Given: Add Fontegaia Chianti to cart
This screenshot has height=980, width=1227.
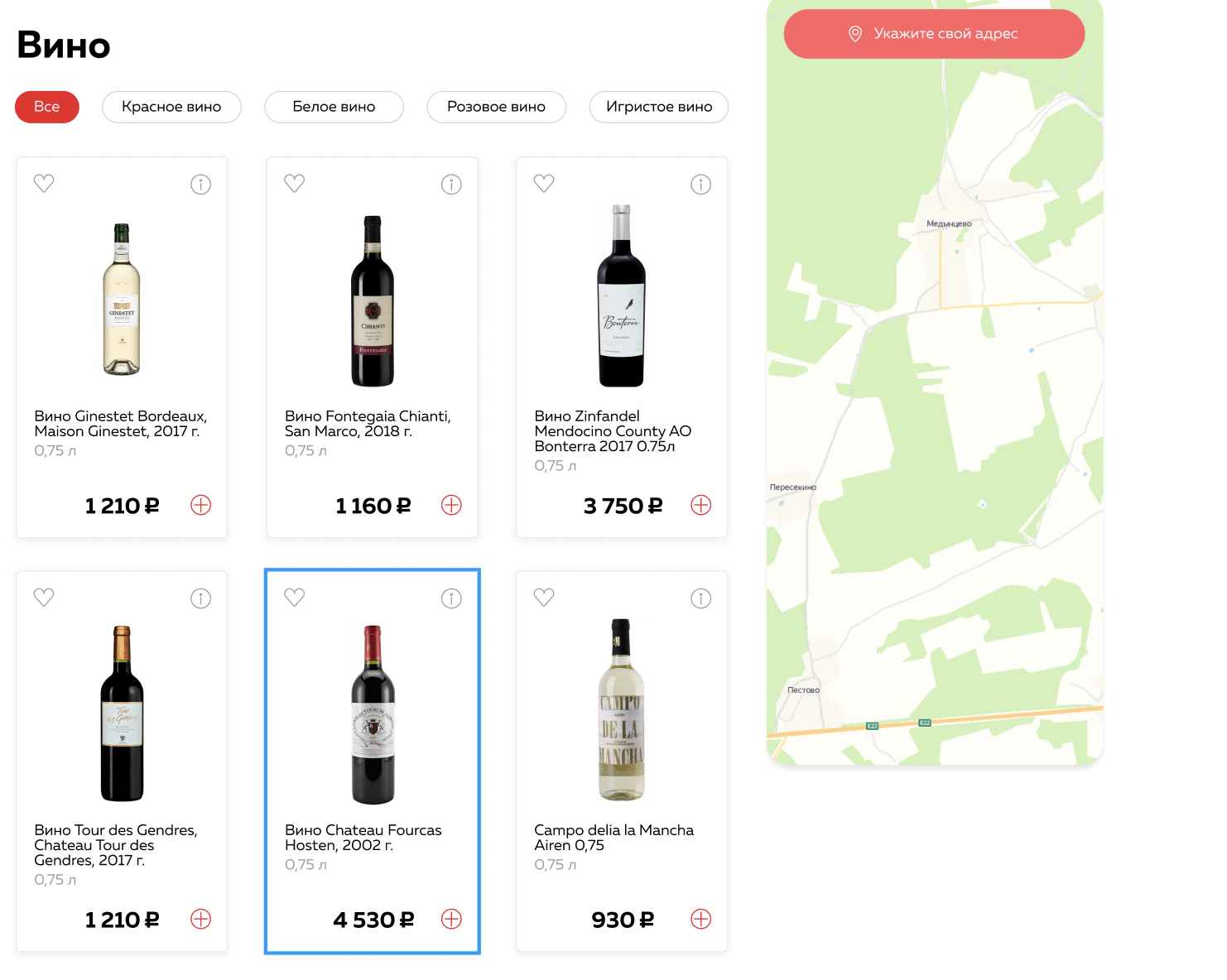Looking at the screenshot, I should [x=451, y=505].
